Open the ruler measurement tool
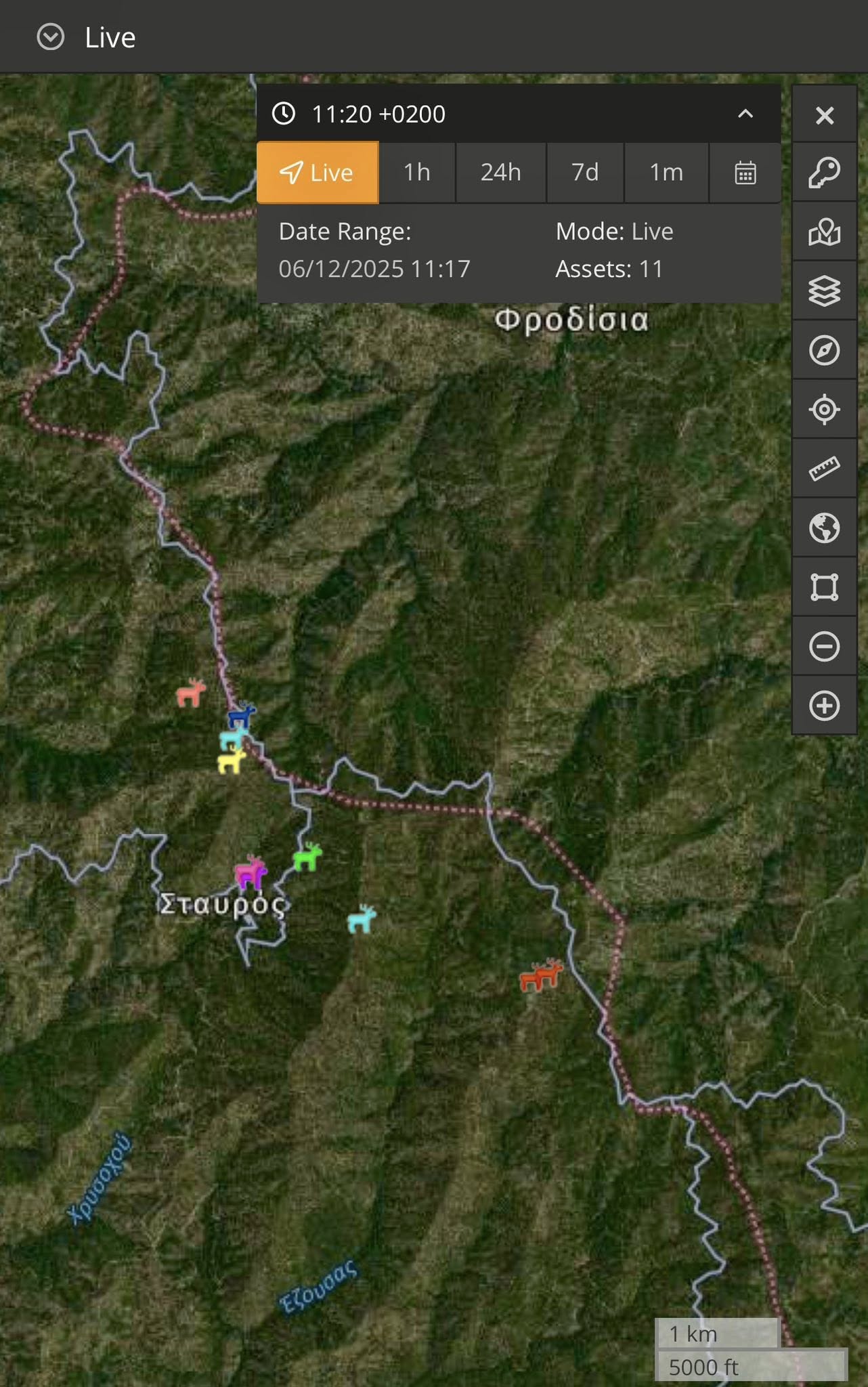868x1387 pixels. click(824, 469)
